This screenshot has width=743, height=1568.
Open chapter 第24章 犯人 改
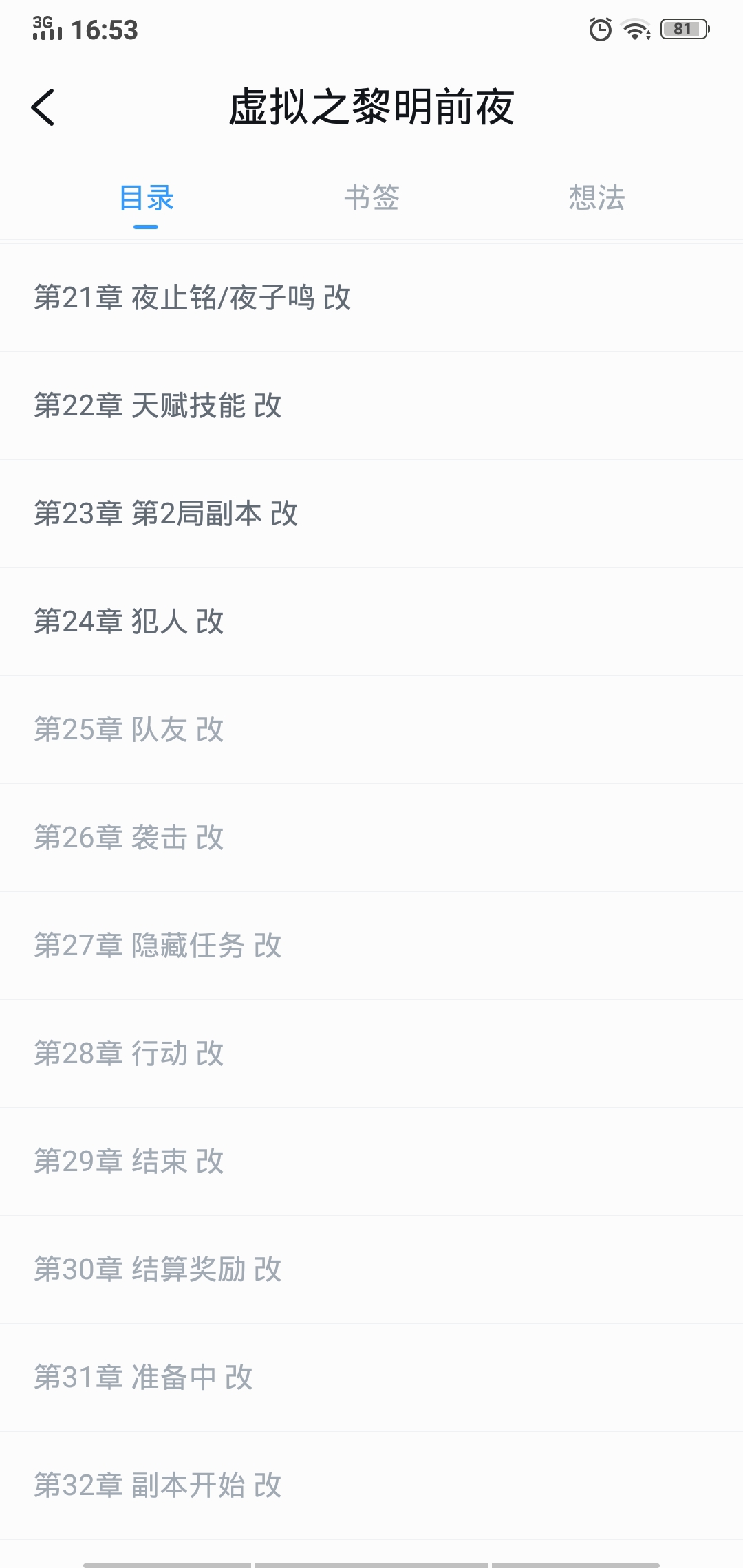129,622
